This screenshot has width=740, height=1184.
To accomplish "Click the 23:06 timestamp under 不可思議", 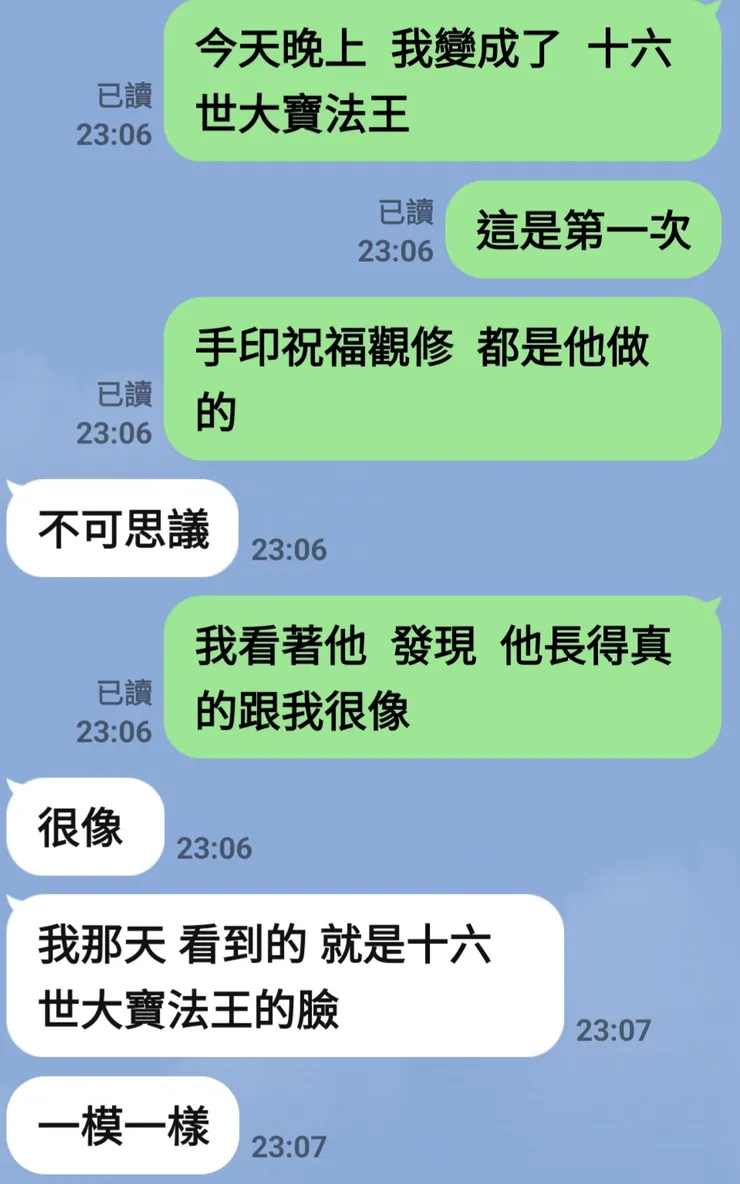I will tap(288, 548).
